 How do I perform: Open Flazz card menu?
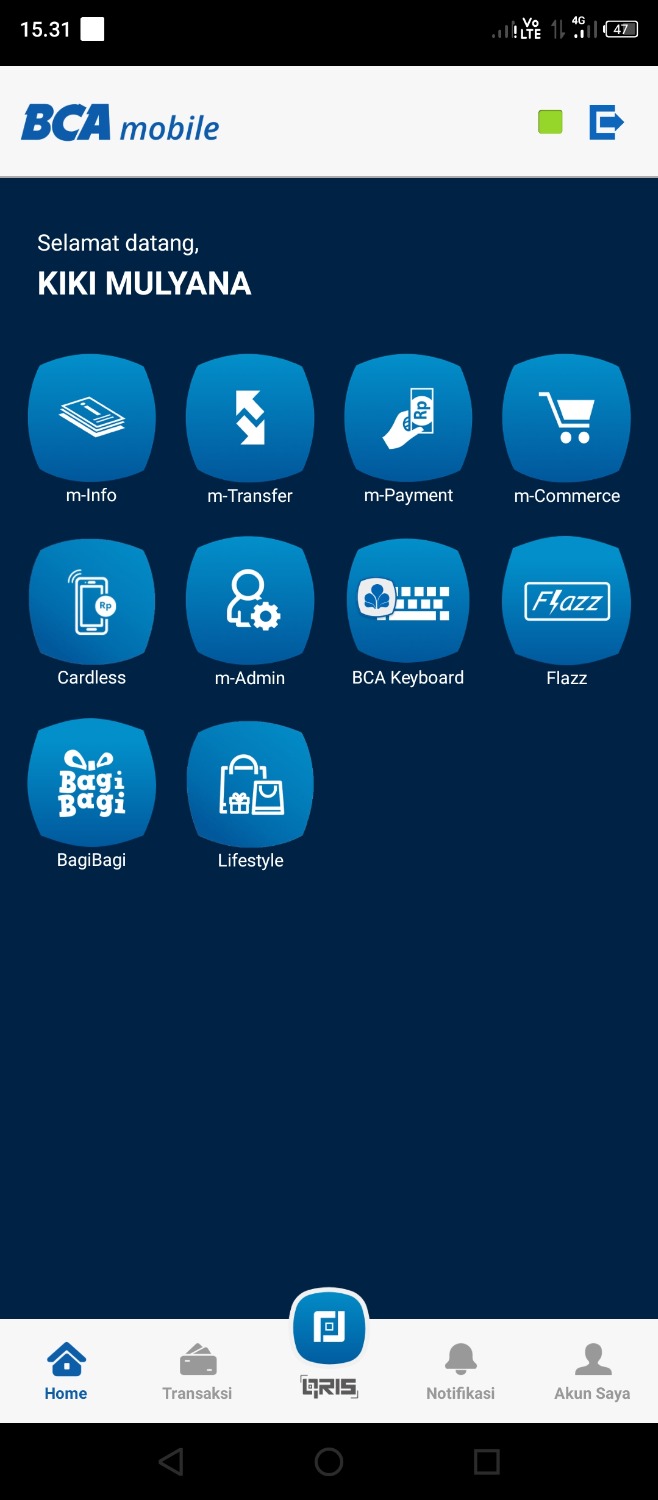click(566, 601)
